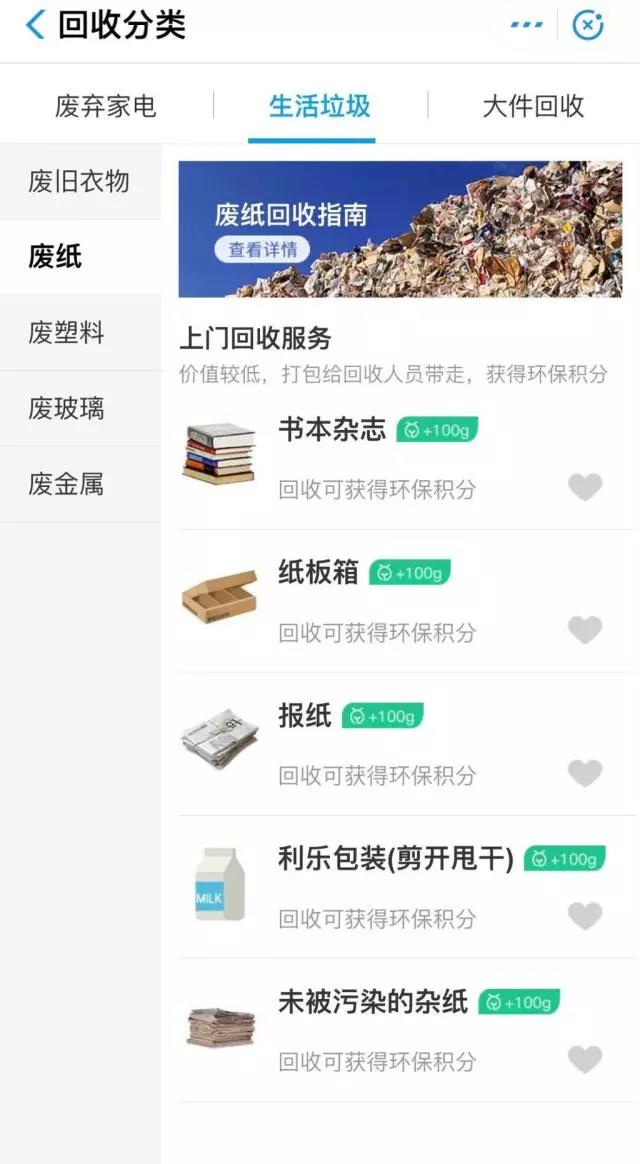Image resolution: width=640 pixels, height=1164 pixels.
Task: Favorite 纸板箱 with the heart icon
Action: 585,630
